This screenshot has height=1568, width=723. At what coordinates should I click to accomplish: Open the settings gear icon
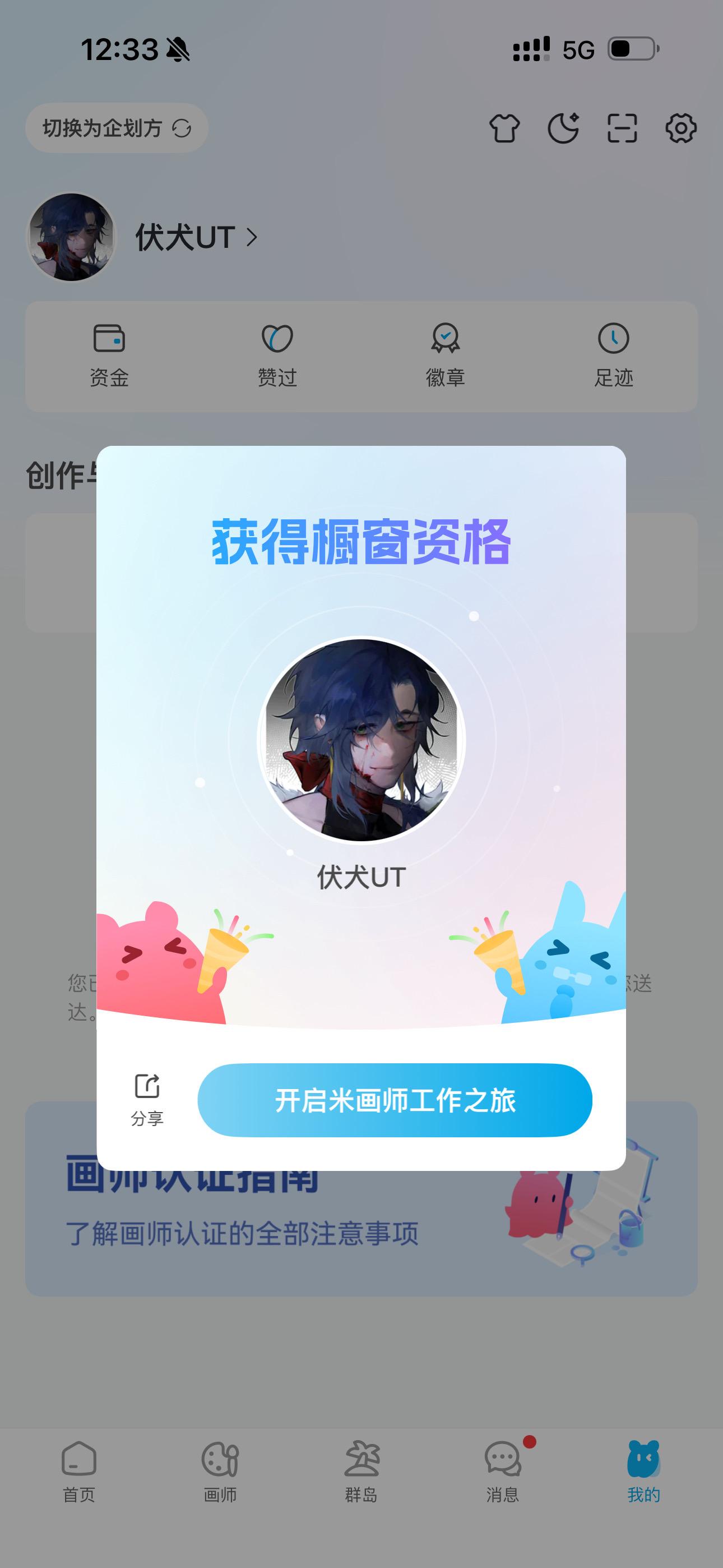pyautogui.click(x=680, y=129)
